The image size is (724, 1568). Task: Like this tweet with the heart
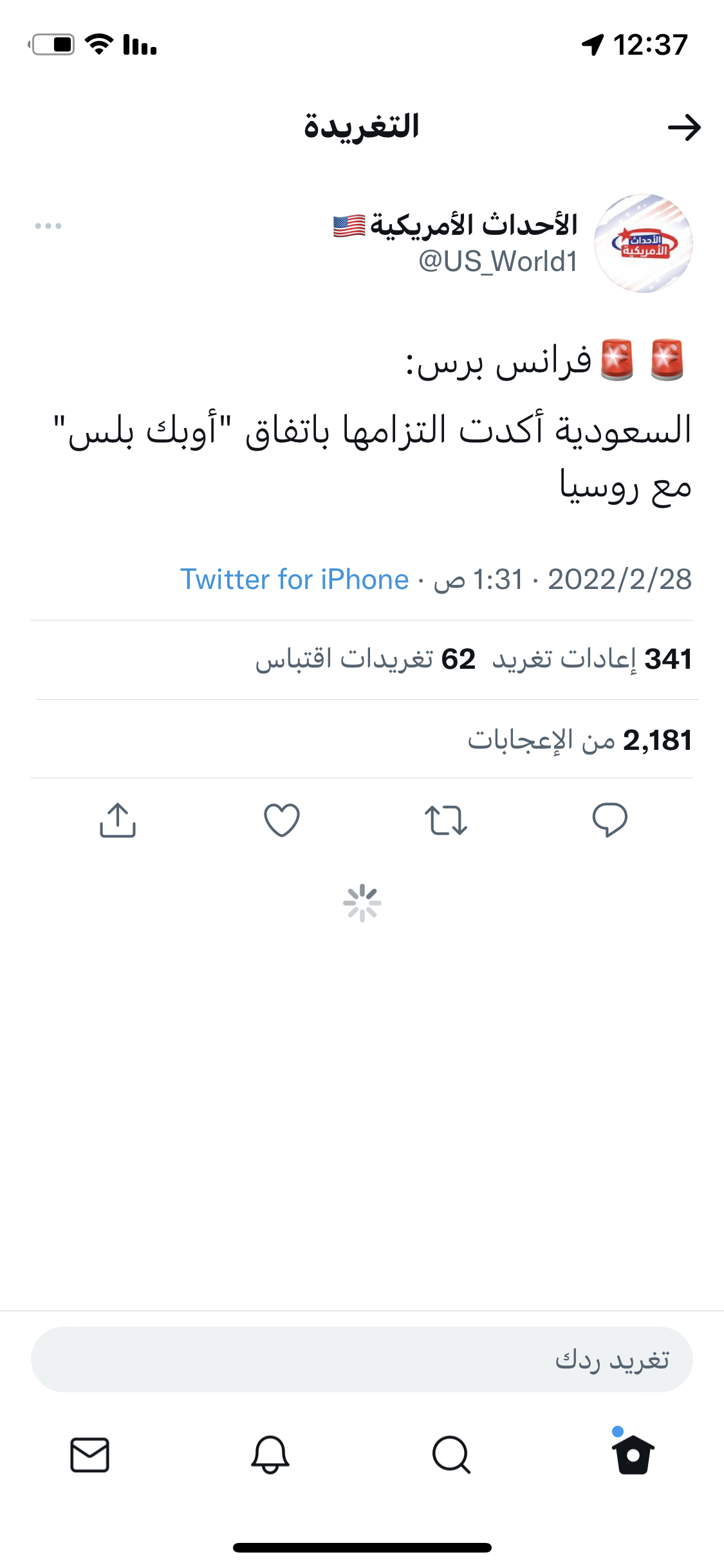click(282, 820)
